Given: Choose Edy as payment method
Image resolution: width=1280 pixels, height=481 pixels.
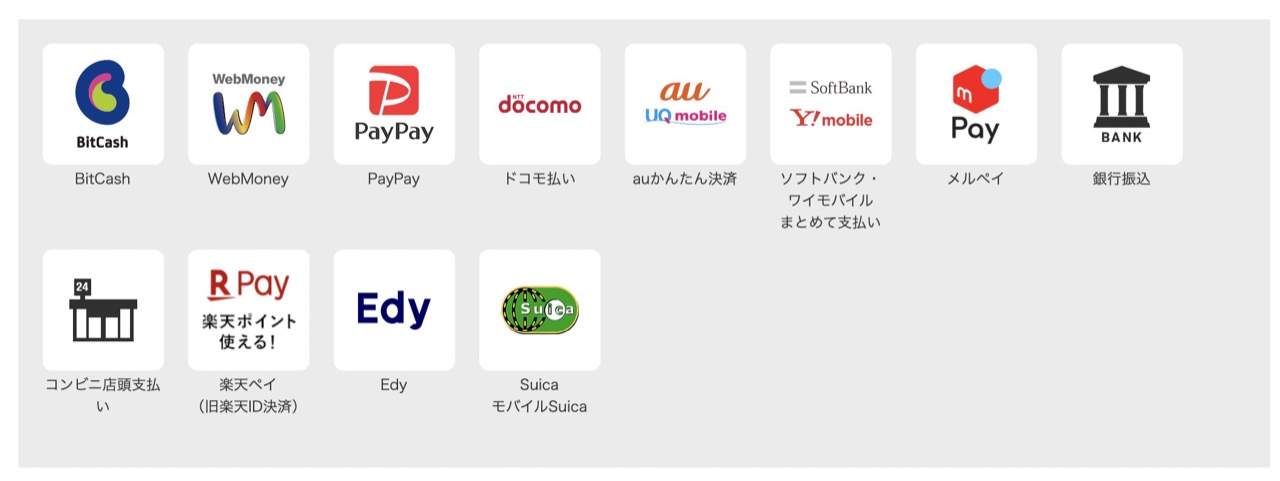Looking at the screenshot, I should coord(394,310).
